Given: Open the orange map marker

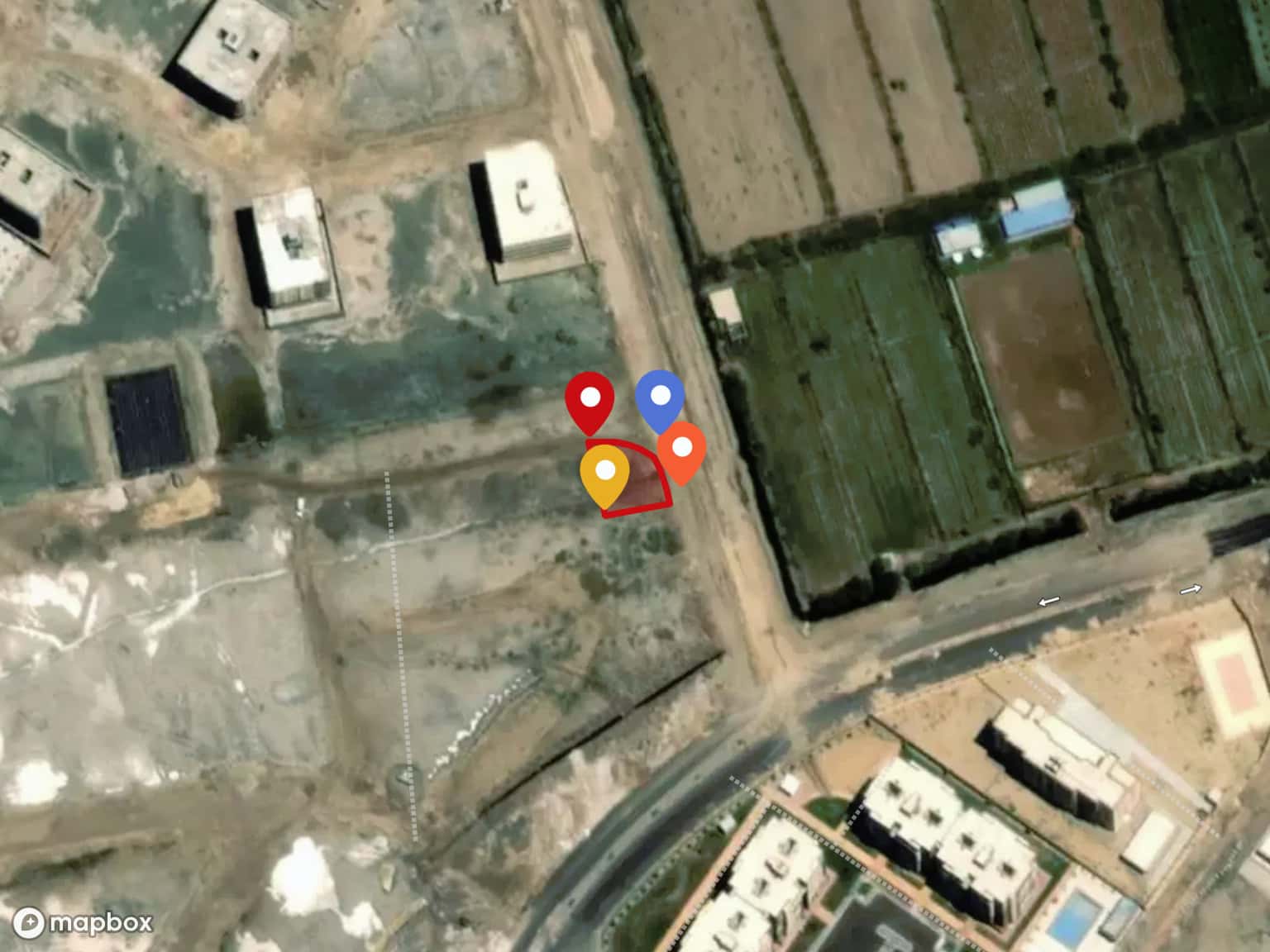Looking at the screenshot, I should 682,449.
